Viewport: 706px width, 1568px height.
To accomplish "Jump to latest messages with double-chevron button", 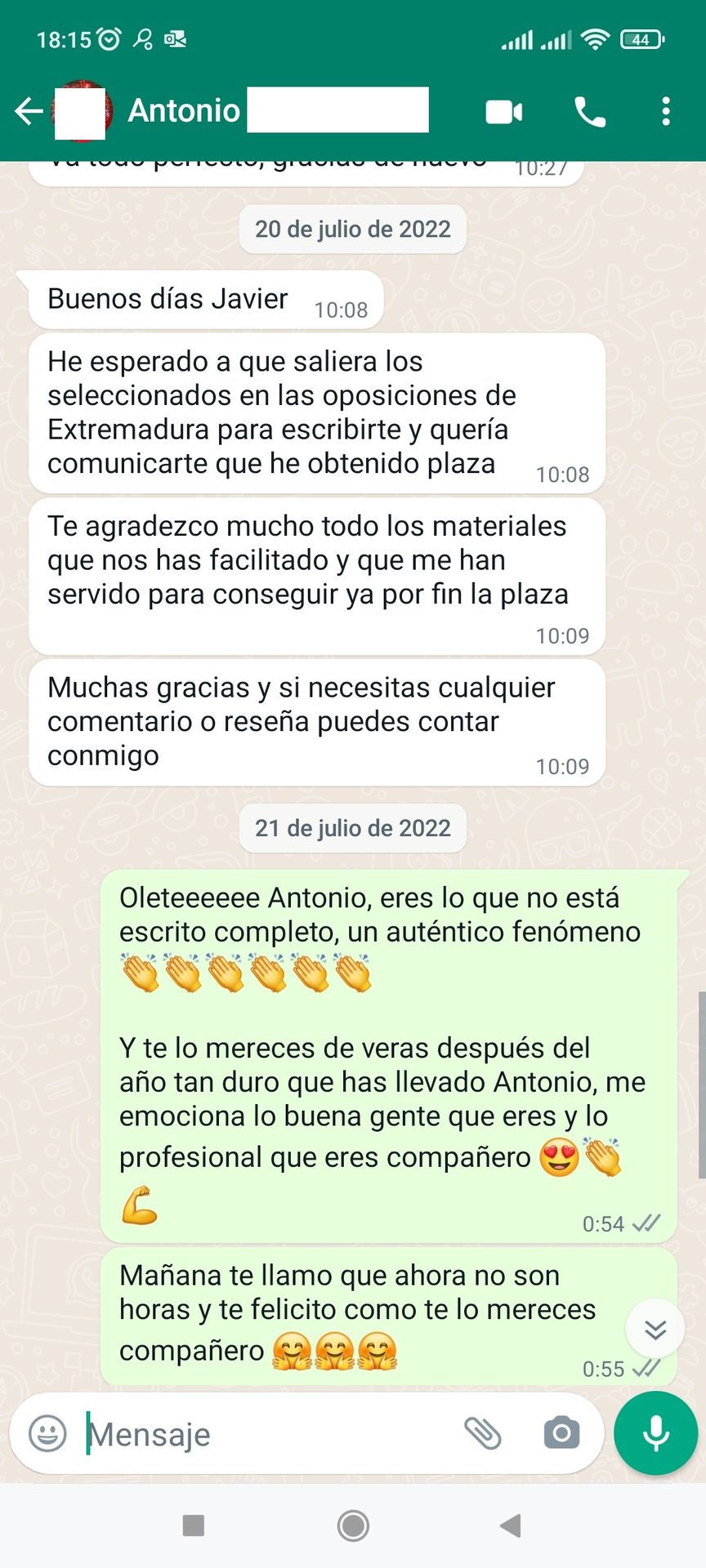I will (x=655, y=1330).
